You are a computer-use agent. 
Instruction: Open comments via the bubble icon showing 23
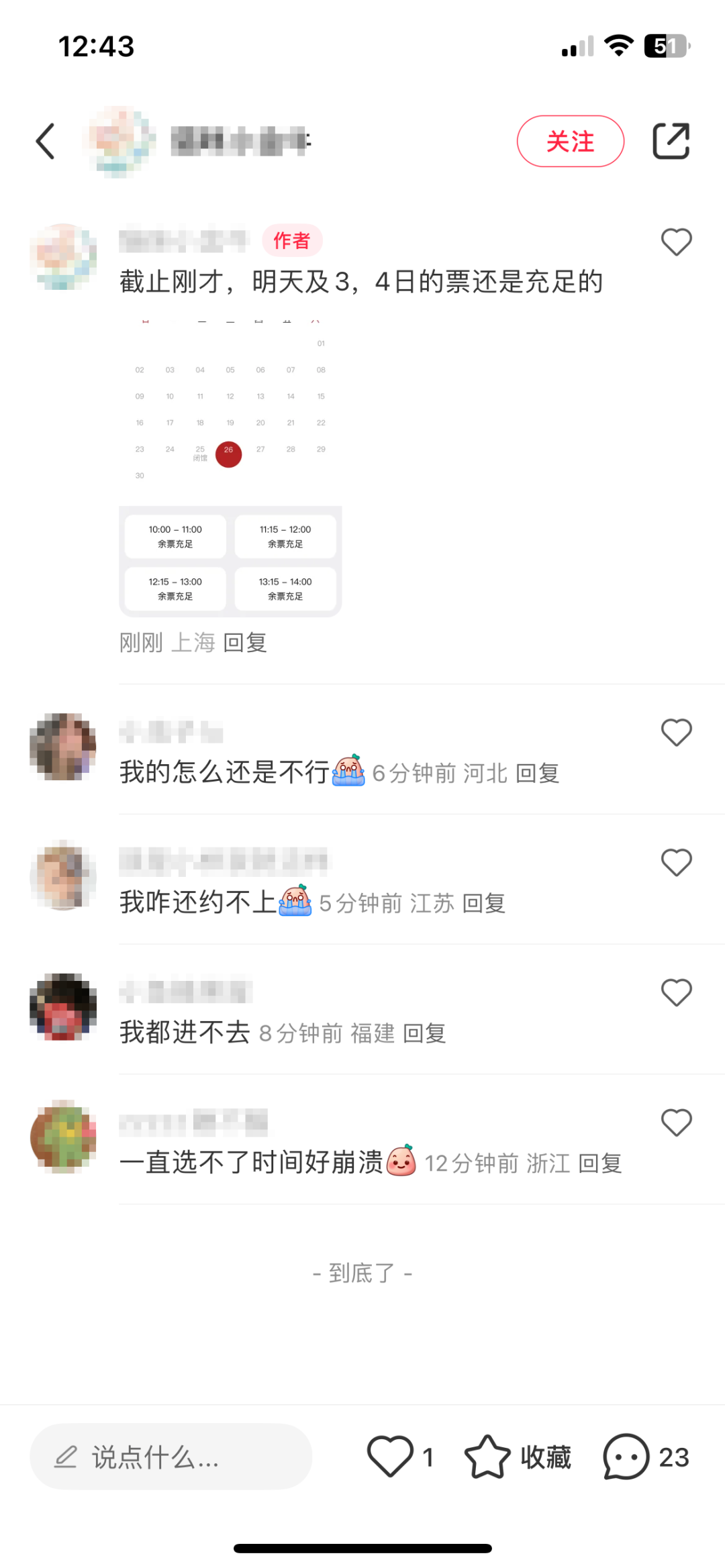point(646,1457)
